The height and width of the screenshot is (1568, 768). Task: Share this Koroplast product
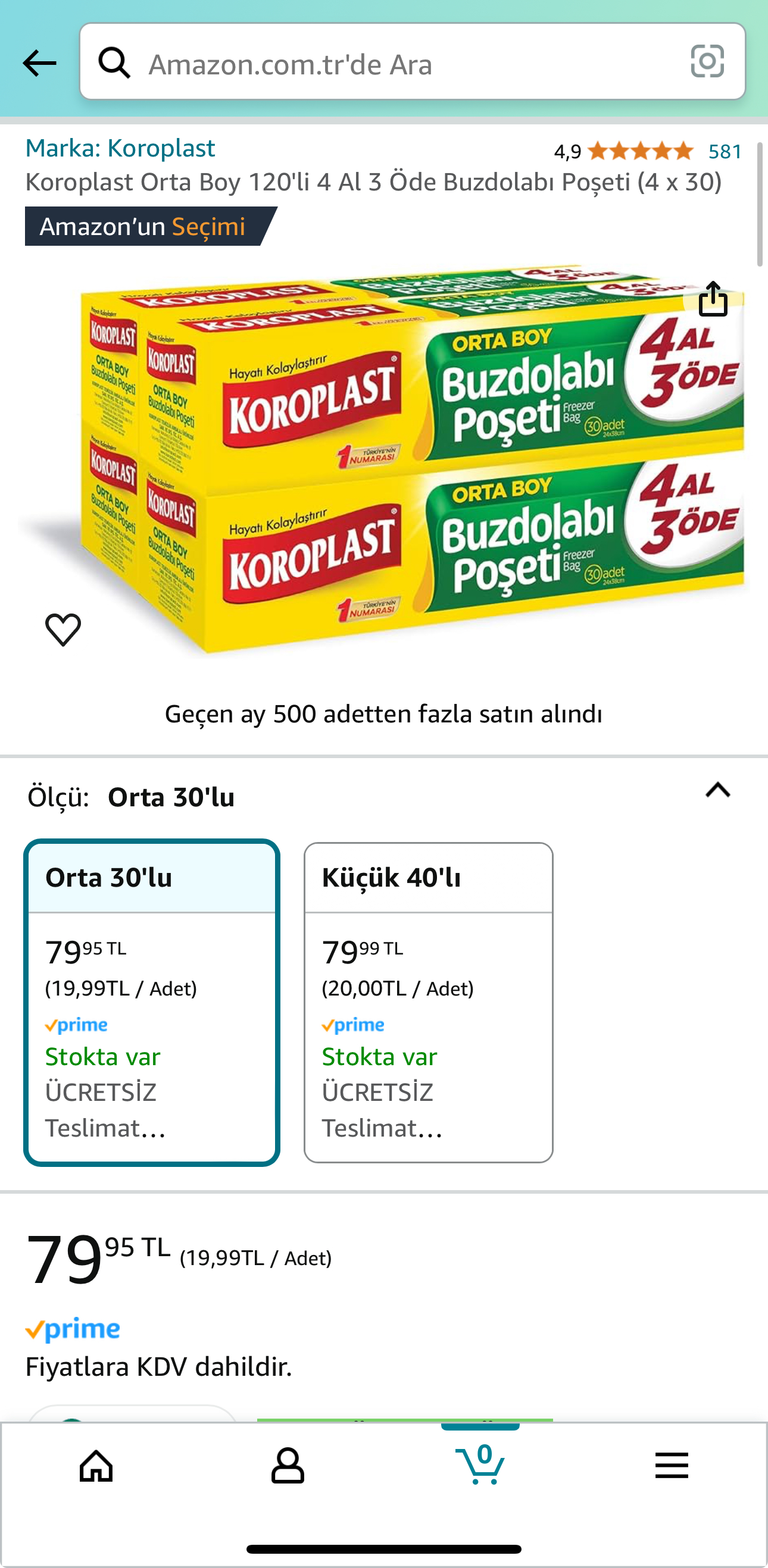tap(713, 299)
